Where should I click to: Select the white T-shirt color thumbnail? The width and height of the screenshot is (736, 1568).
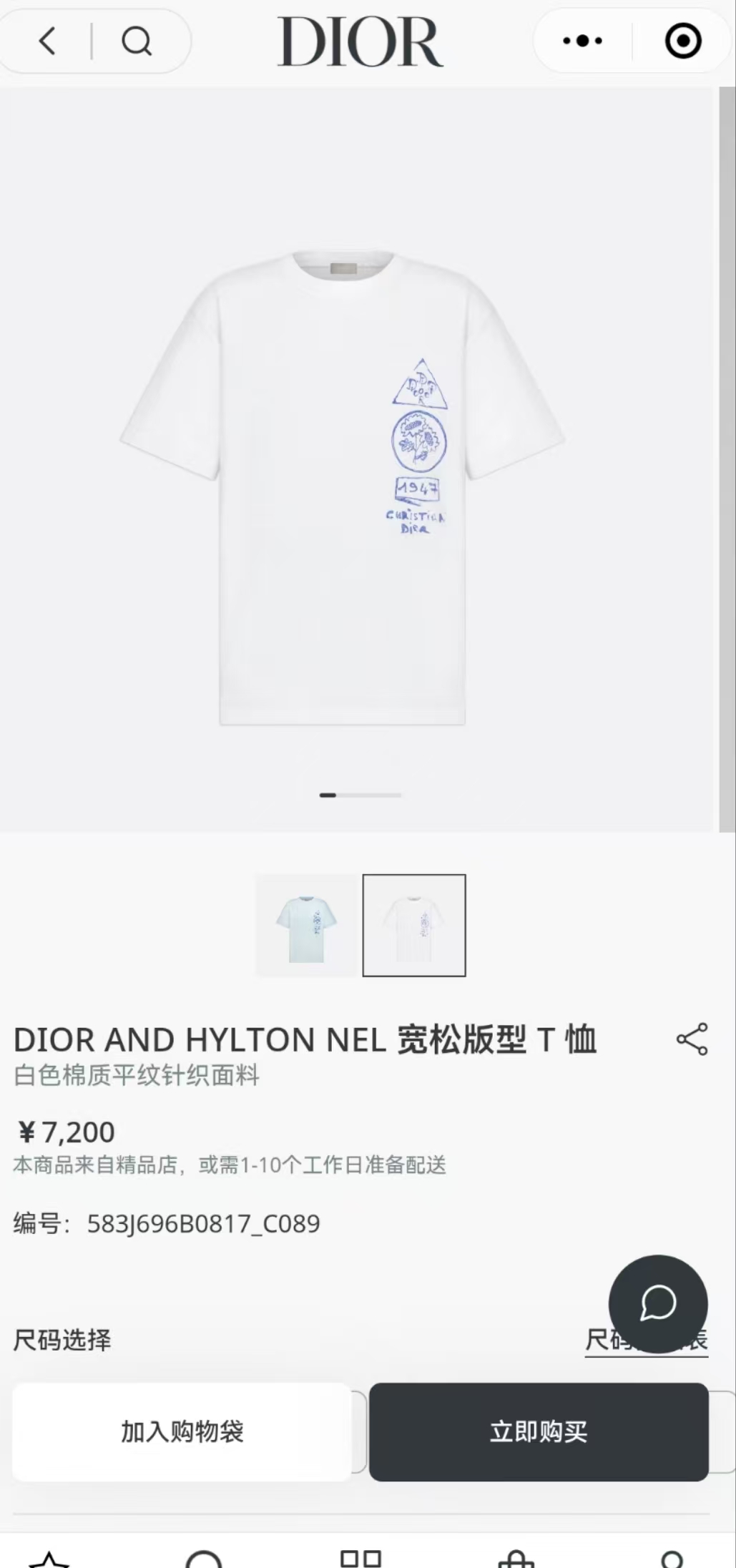pos(414,925)
